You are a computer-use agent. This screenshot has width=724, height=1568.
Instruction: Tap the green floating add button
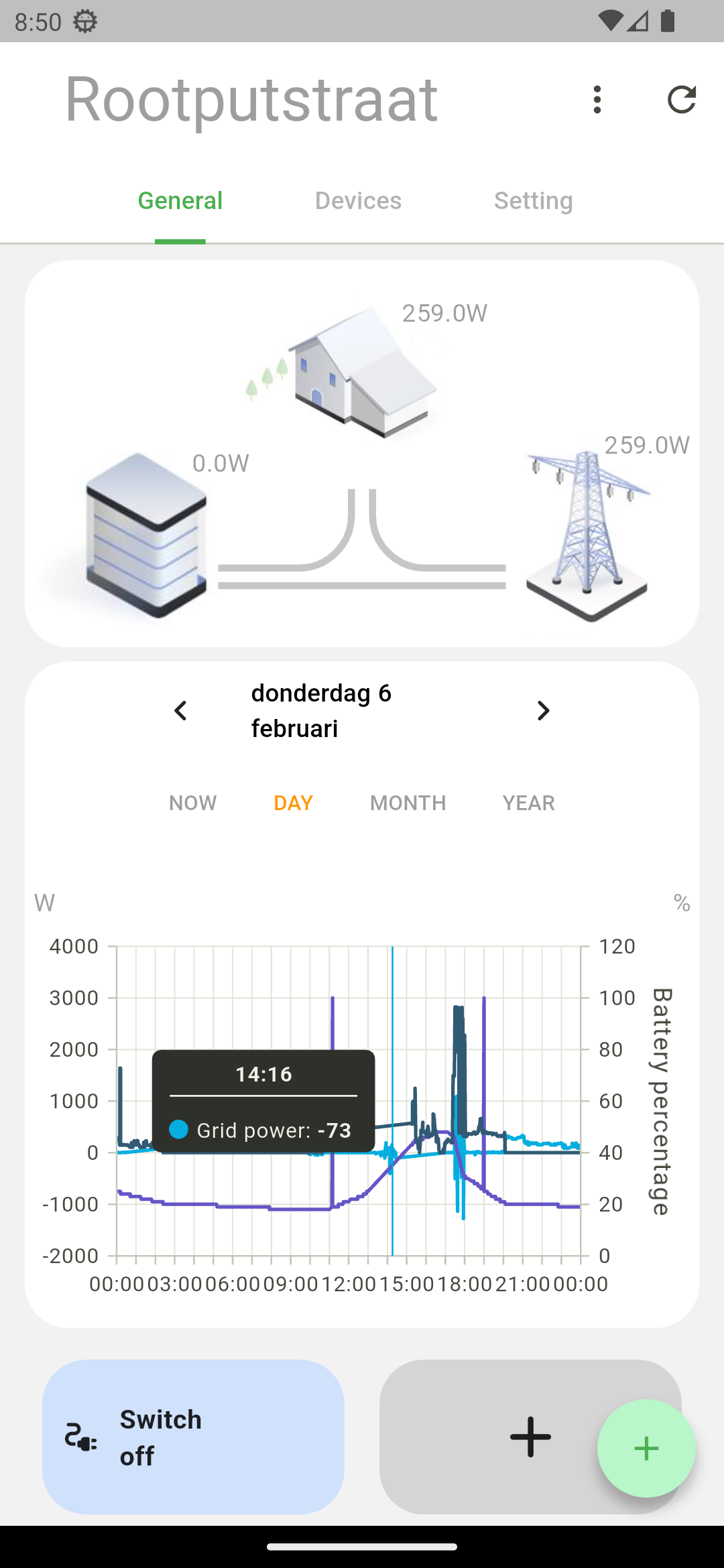coord(646,1448)
